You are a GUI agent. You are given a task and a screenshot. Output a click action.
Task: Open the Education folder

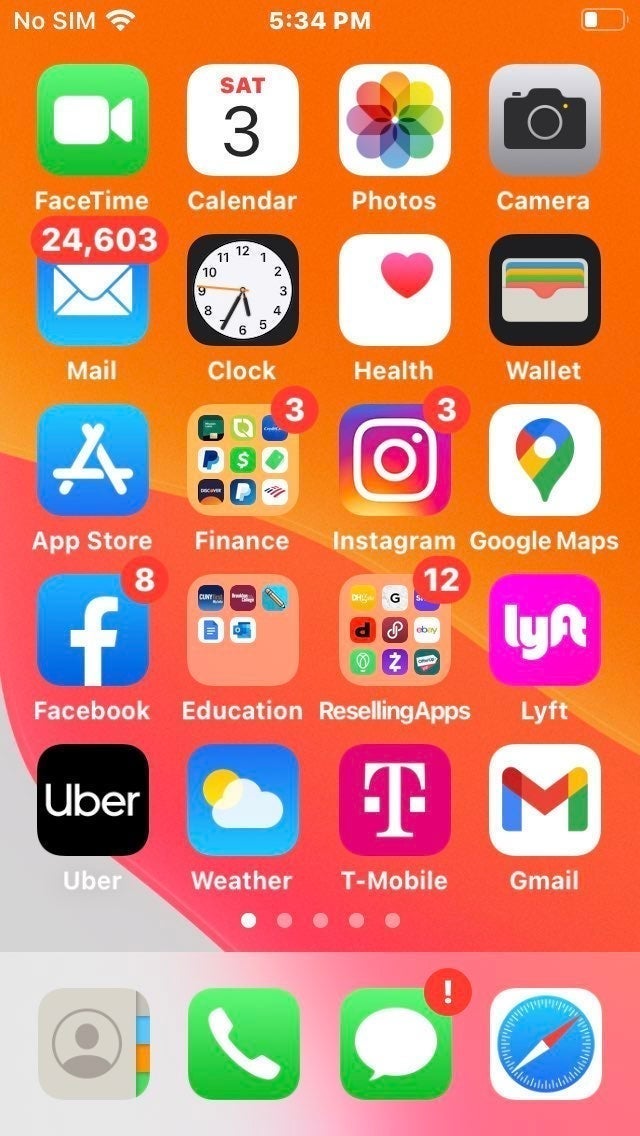click(x=243, y=630)
